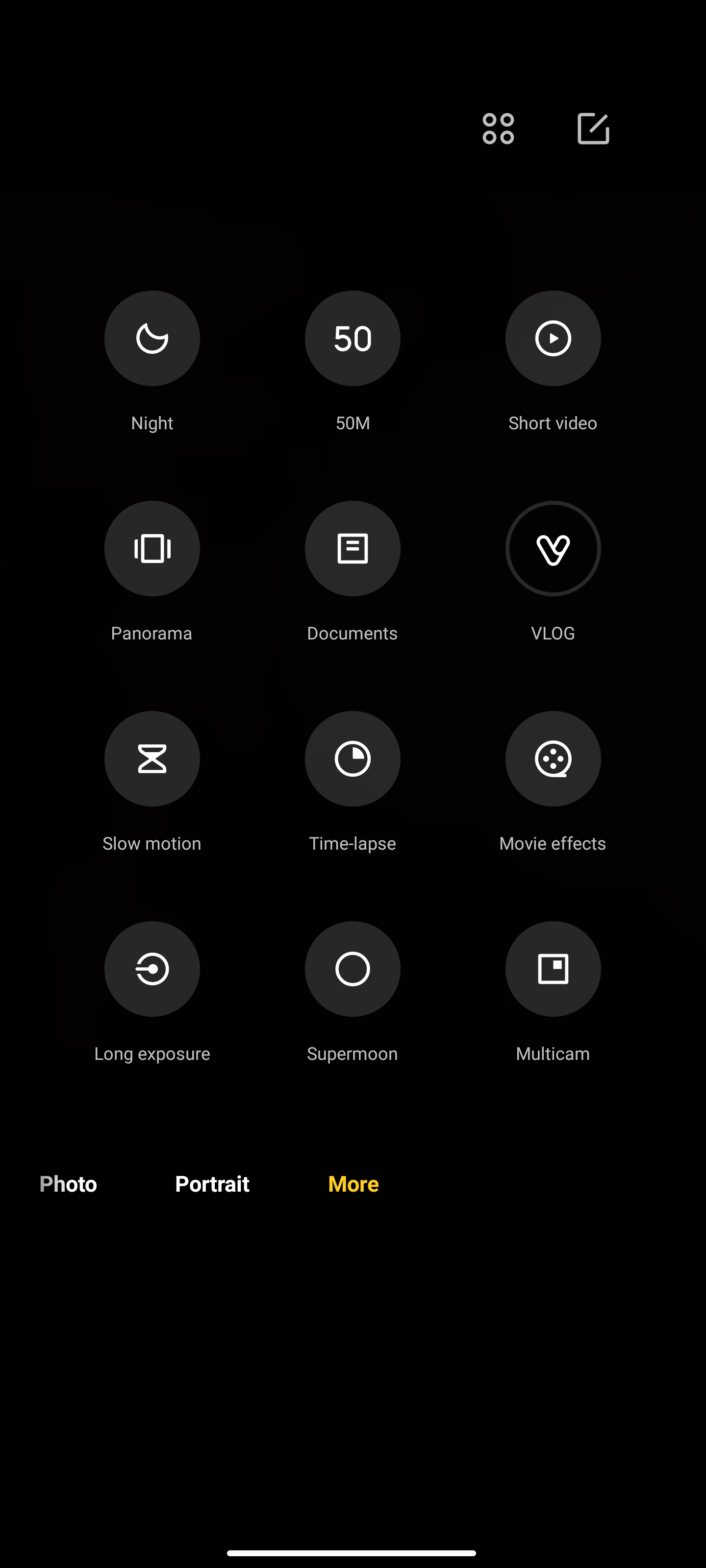The height and width of the screenshot is (1568, 706).
Task: Open the four-circle grid layout icon
Action: [498, 128]
